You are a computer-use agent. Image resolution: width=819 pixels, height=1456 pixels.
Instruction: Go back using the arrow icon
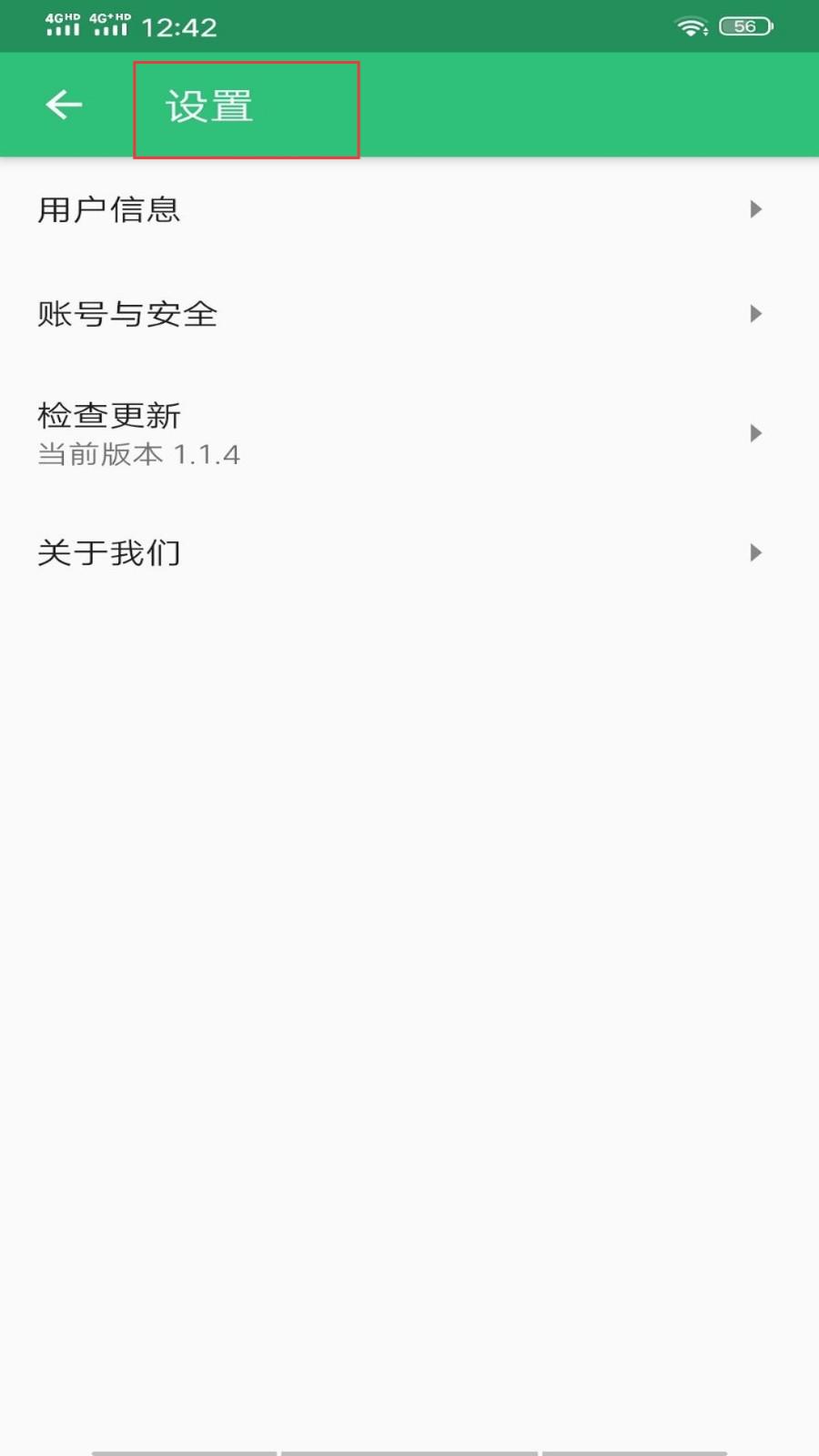[64, 105]
